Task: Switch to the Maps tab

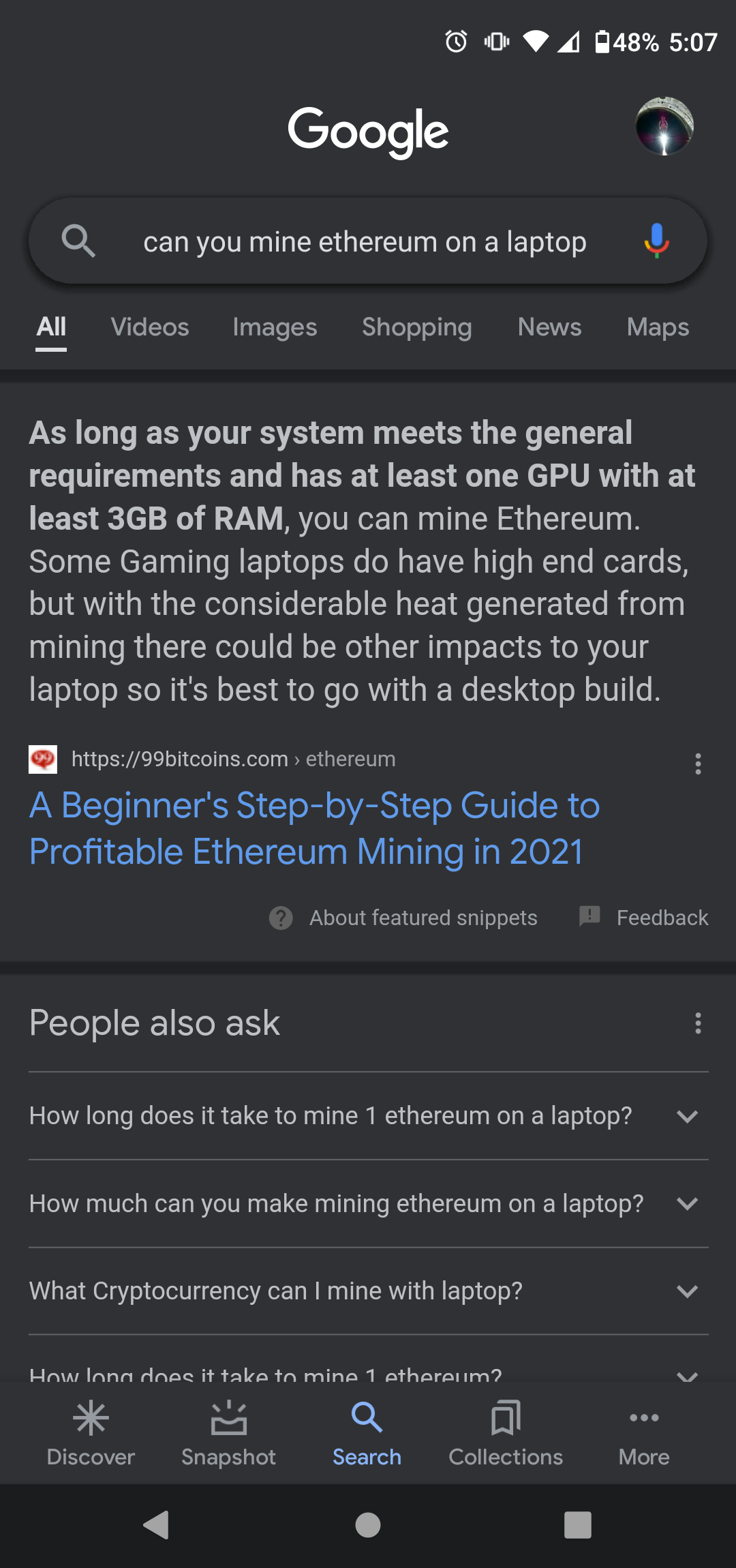Action: (658, 327)
